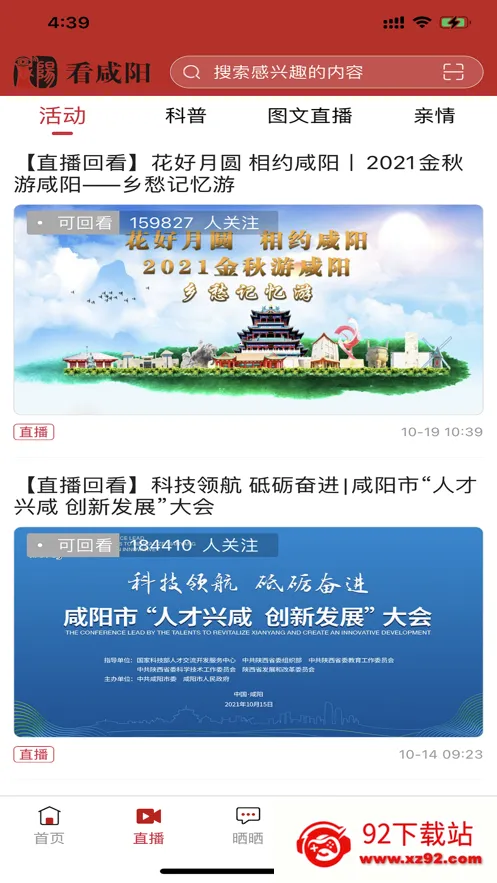497x883 pixels.
Task: Switch to the 晒晒 bottom tab
Action: (248, 825)
